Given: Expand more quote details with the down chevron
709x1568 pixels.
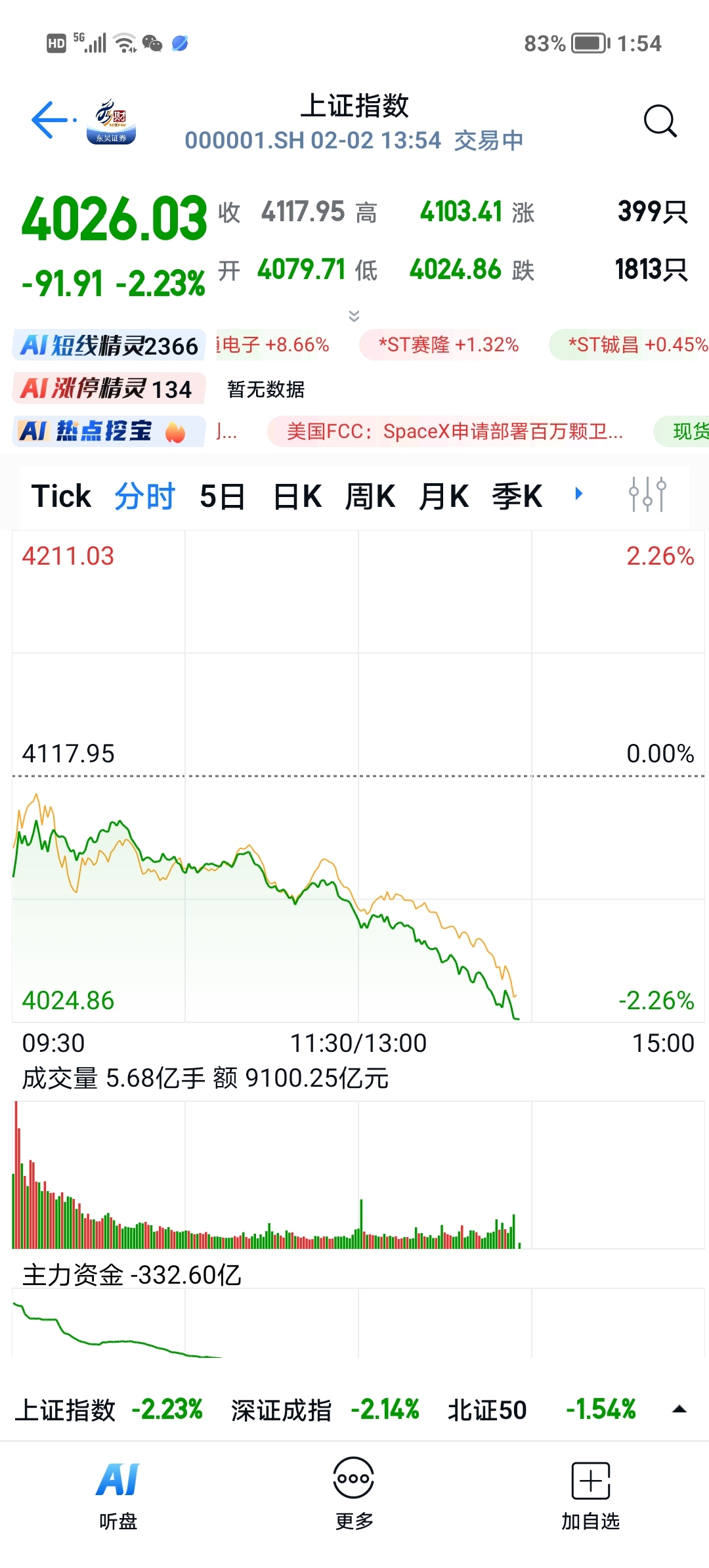Looking at the screenshot, I should click(x=354, y=316).
